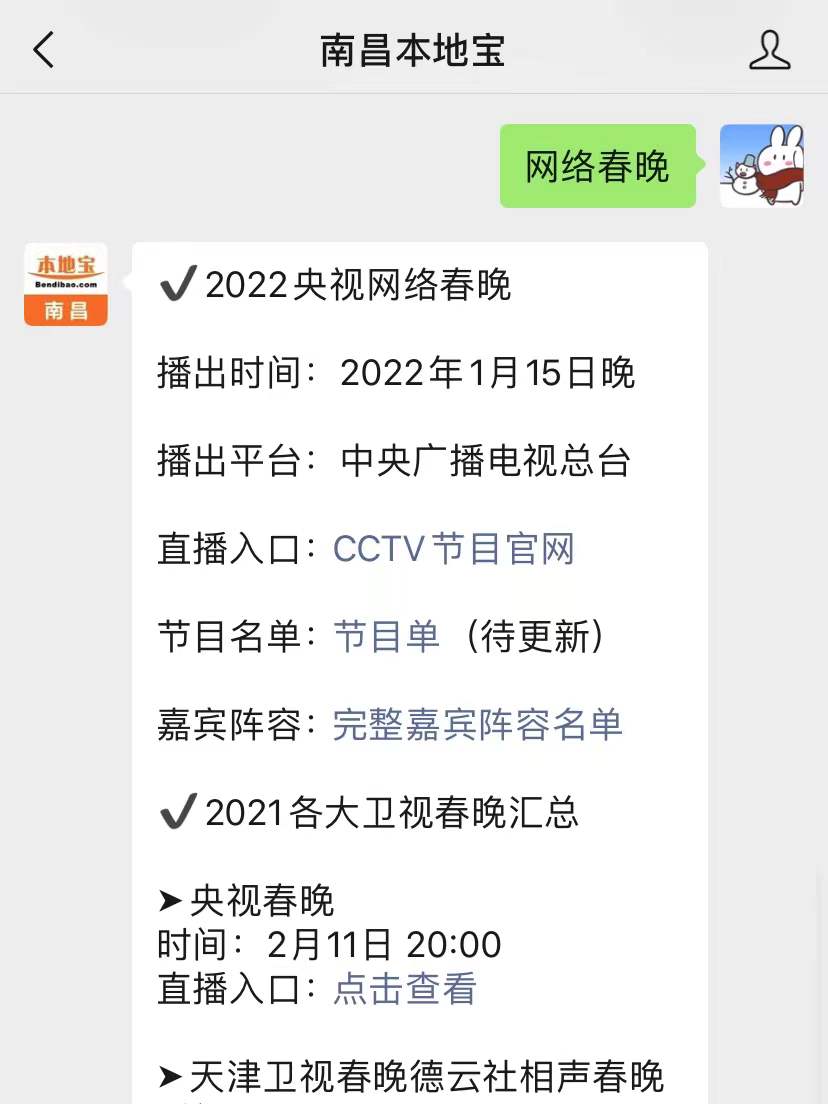Open the 本地宝 南昌 account avatar

[x=66, y=285]
